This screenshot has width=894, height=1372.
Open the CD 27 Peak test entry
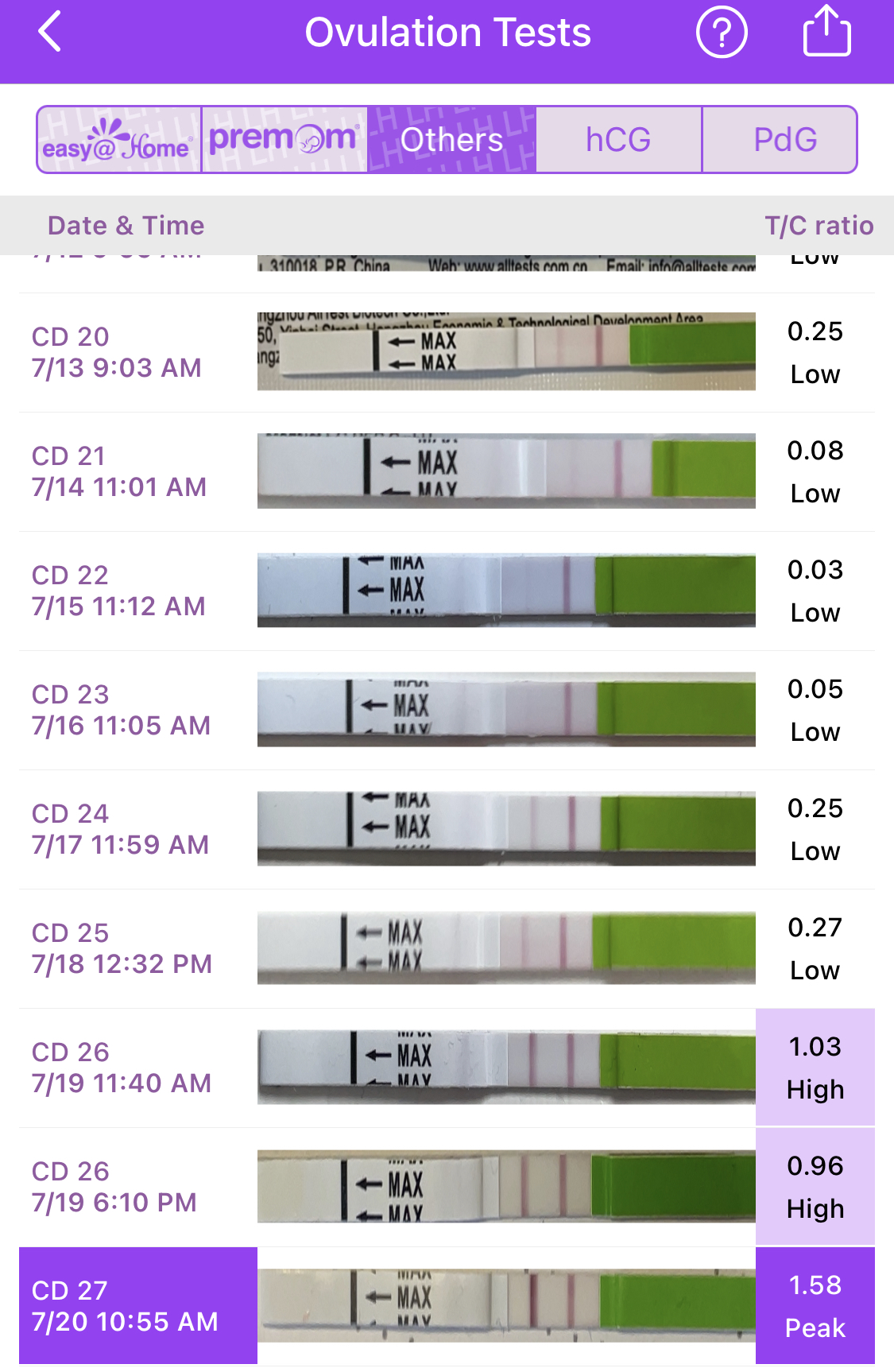(447, 1306)
